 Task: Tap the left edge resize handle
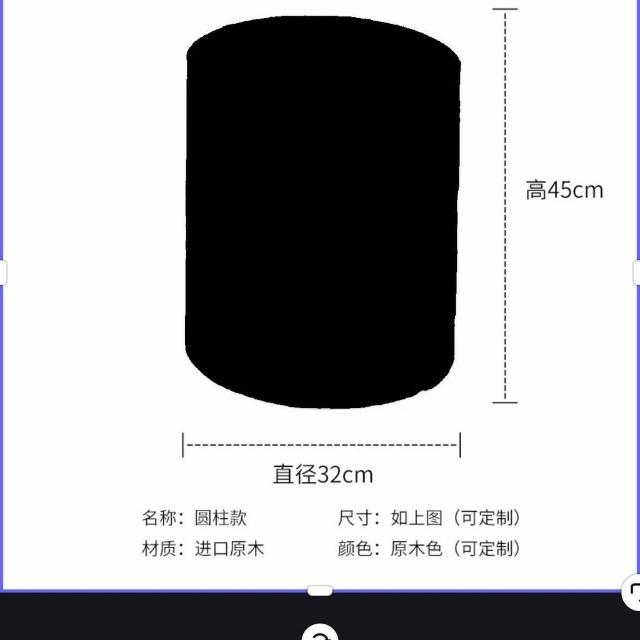(x=3, y=271)
